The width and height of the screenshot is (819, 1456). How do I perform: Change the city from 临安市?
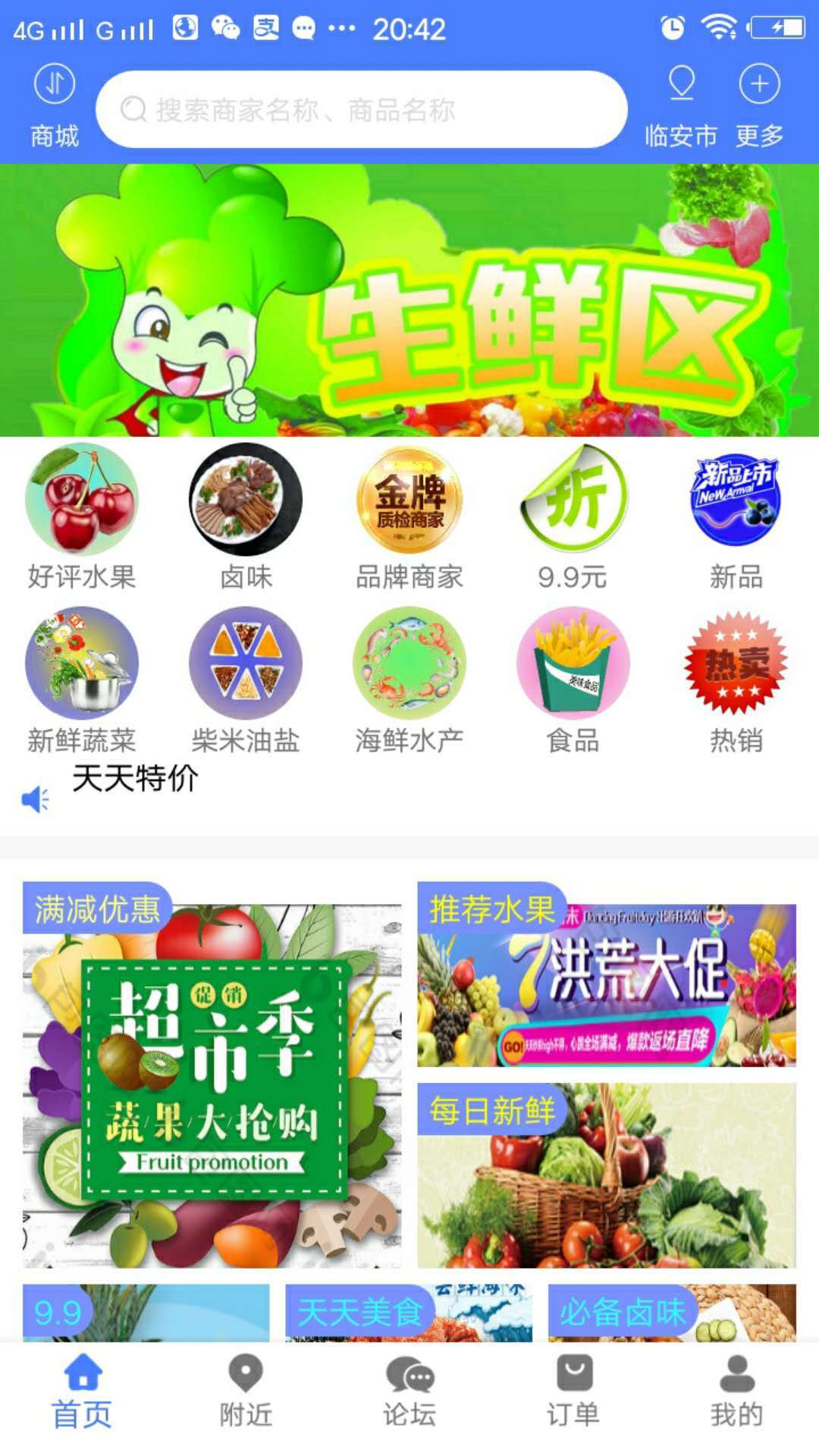681,105
